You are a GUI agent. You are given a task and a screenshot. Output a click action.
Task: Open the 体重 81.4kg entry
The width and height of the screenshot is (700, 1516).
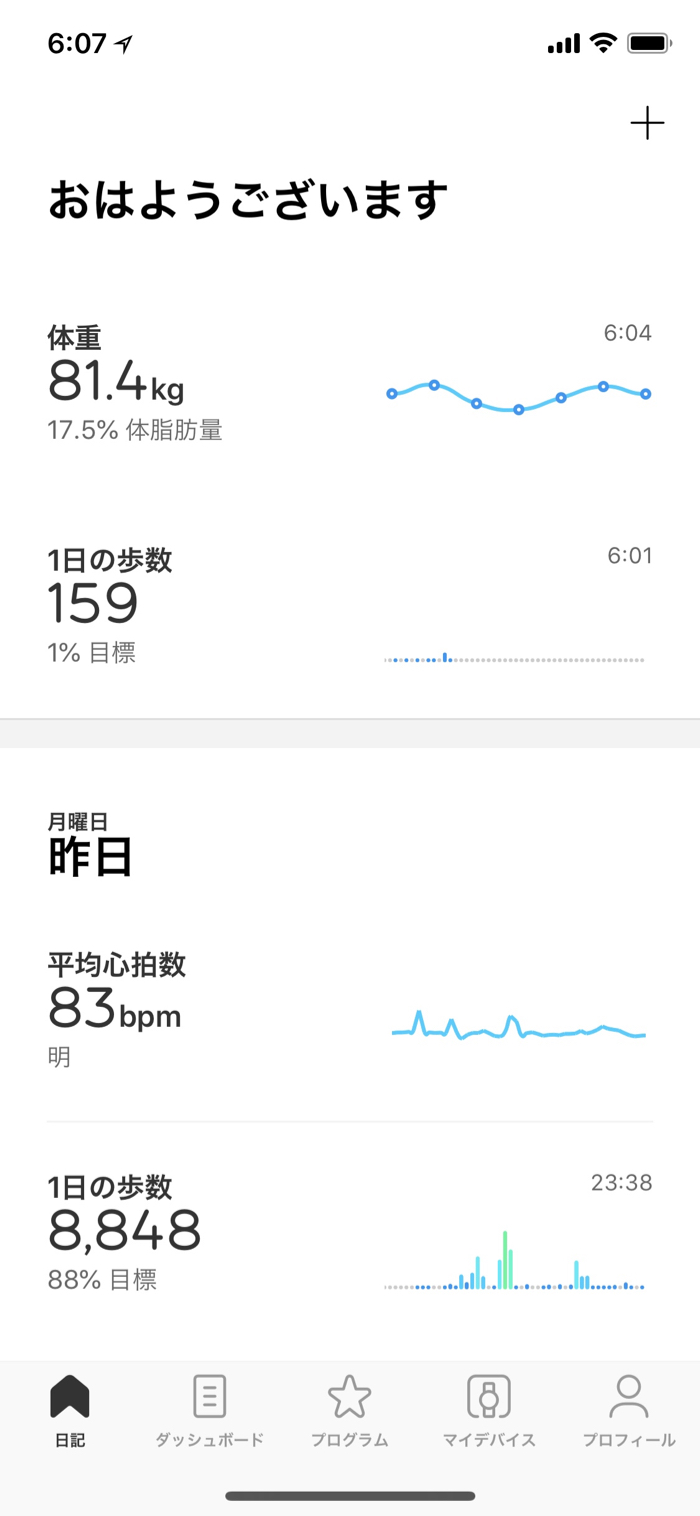350,385
